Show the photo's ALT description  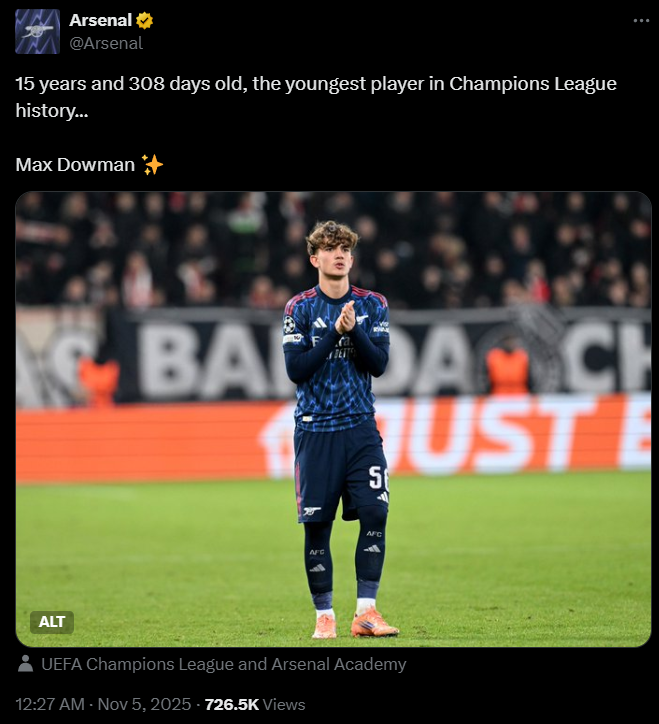pos(52,622)
